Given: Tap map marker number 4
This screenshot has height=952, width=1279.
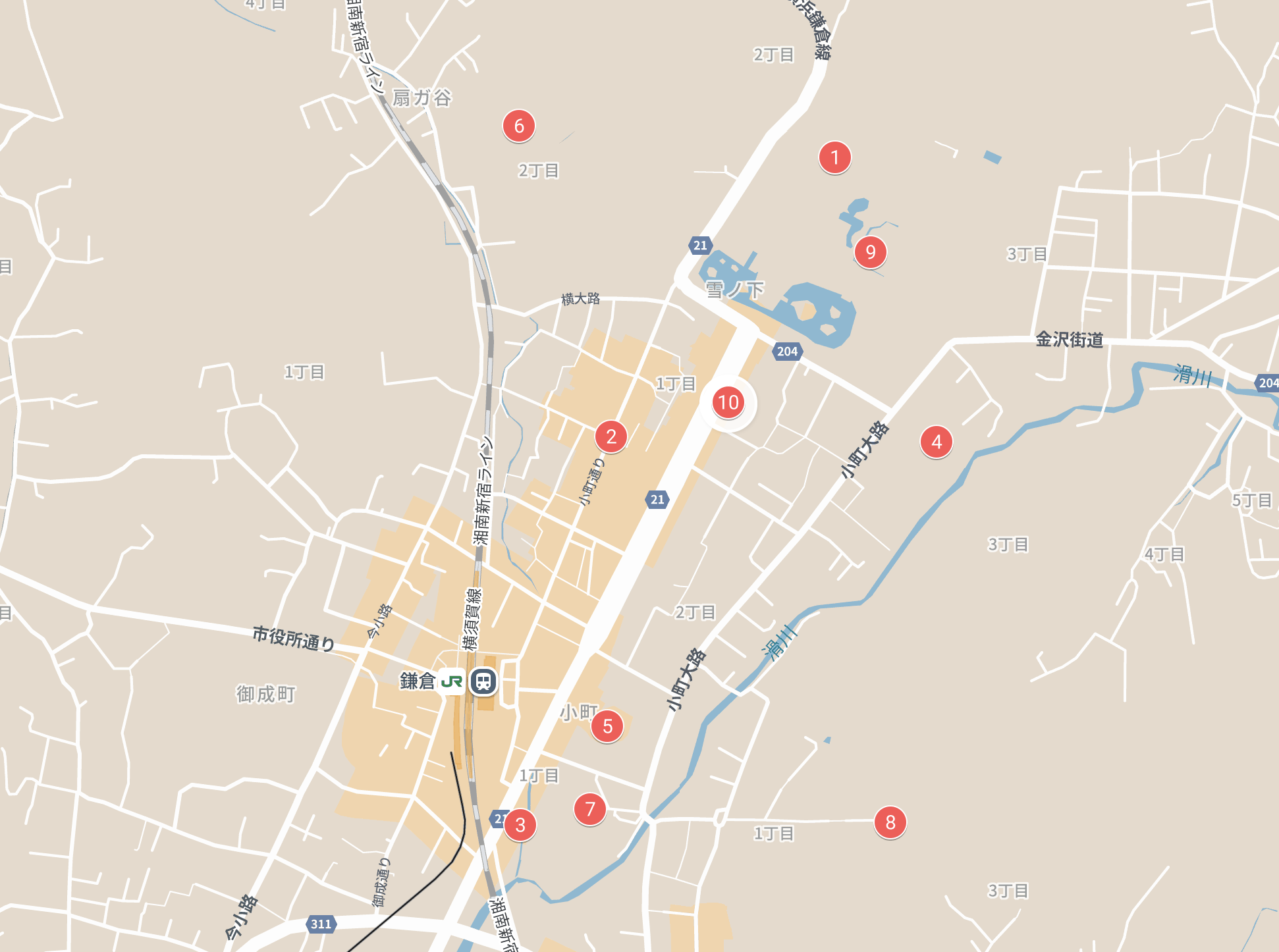Looking at the screenshot, I should (936, 442).
